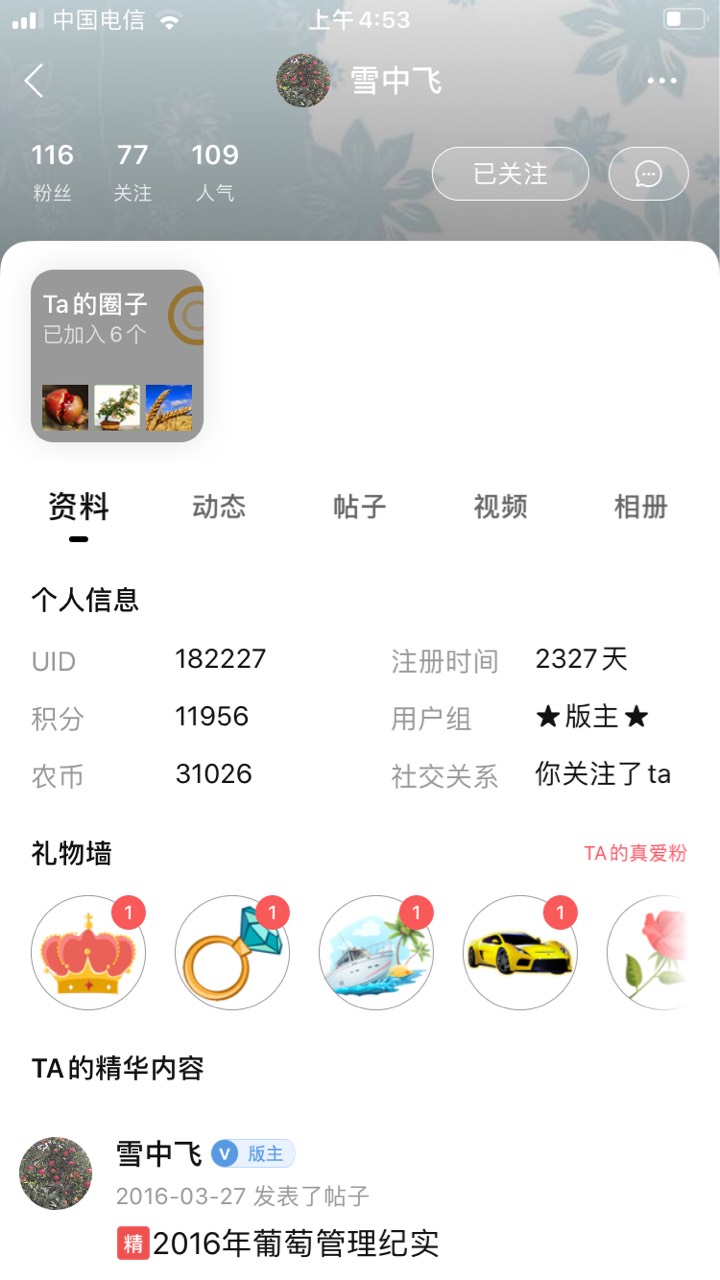Screen dimensions: 720x1280
Task: Tap the 已关注 following button
Action: (510, 174)
